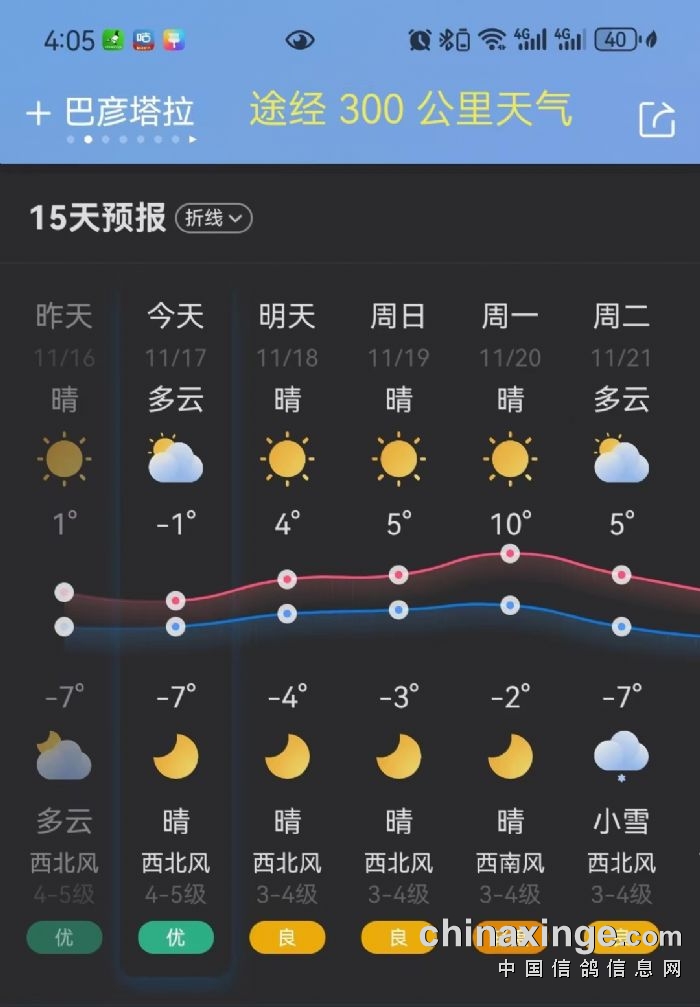Screen dimensions: 700x1007
Task: Share this weather forecast
Action: 657,118
